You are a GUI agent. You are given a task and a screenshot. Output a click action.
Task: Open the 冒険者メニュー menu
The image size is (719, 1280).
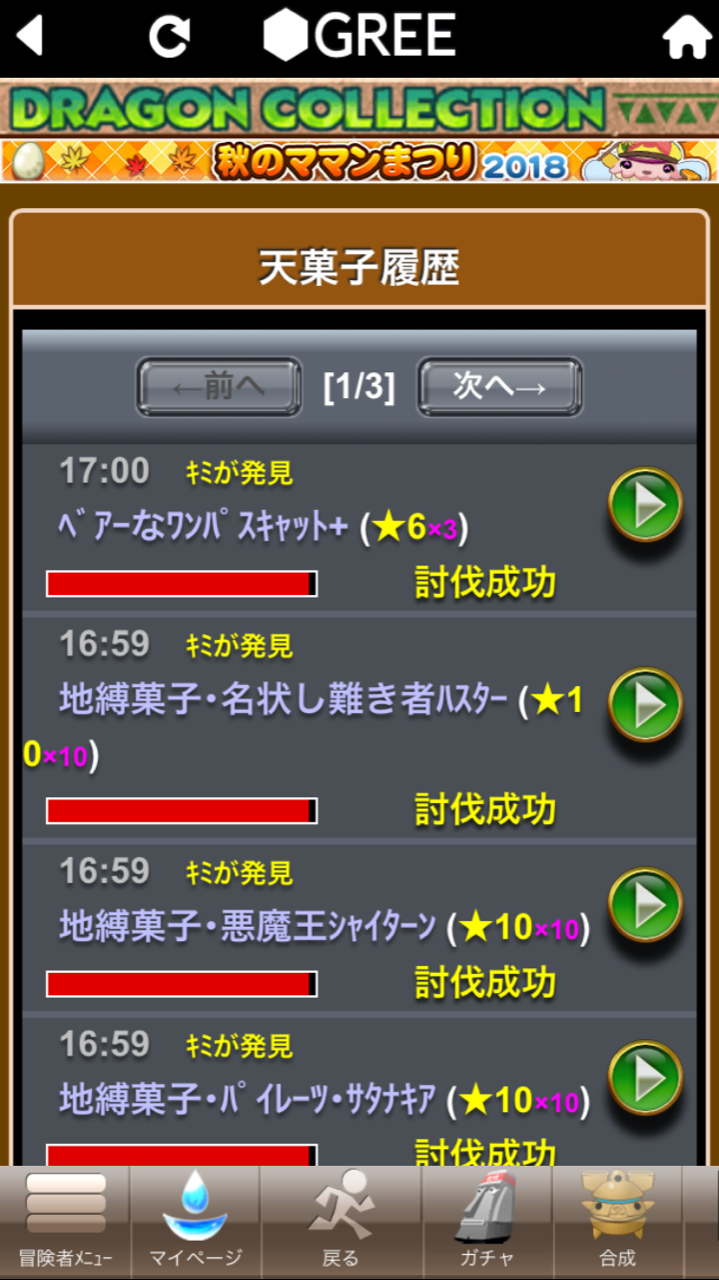(x=65, y=1222)
